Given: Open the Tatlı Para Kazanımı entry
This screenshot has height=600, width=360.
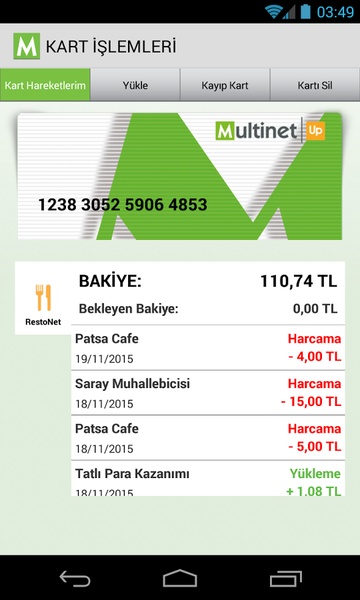Looking at the screenshot, I should (208, 479).
